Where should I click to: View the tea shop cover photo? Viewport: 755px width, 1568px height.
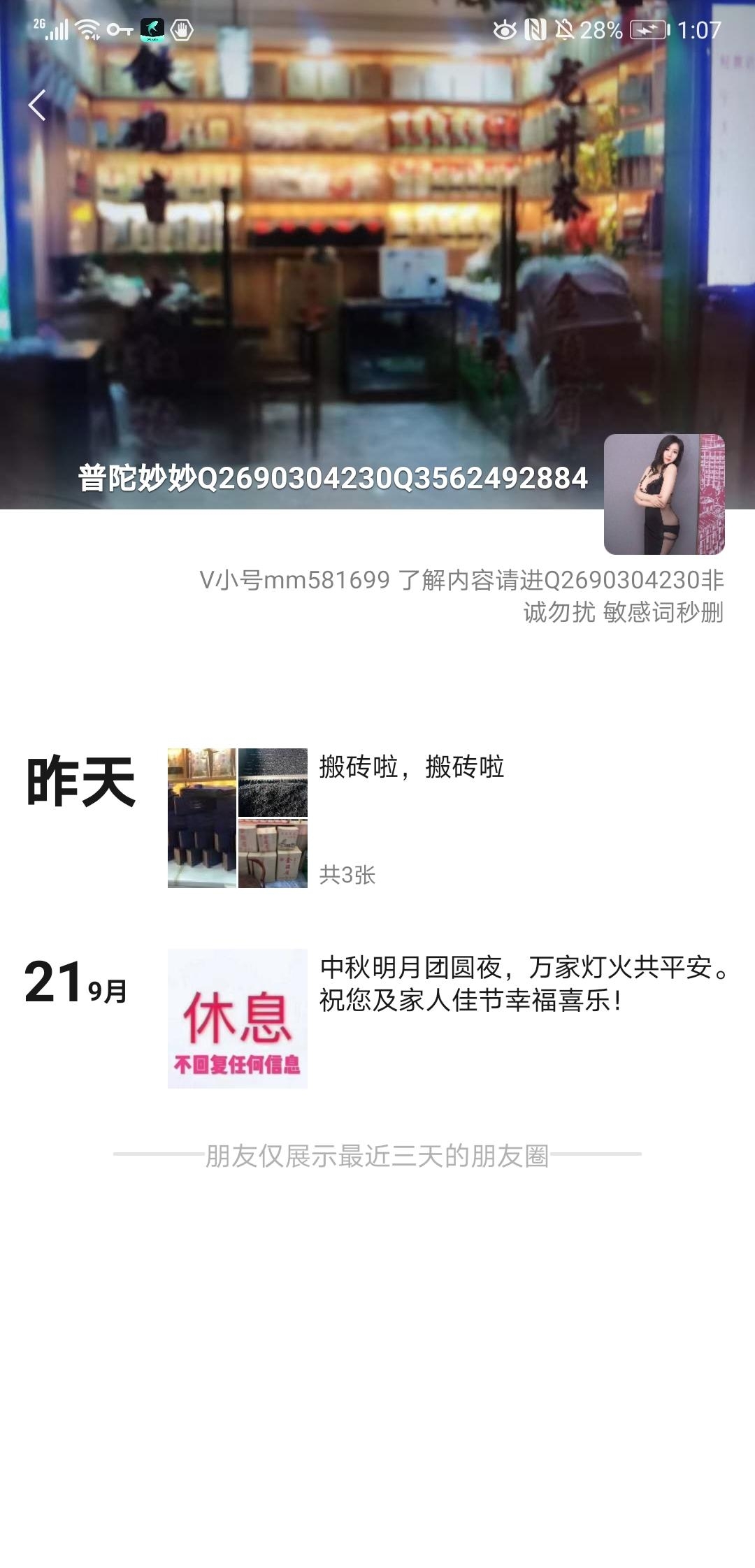coord(377,245)
